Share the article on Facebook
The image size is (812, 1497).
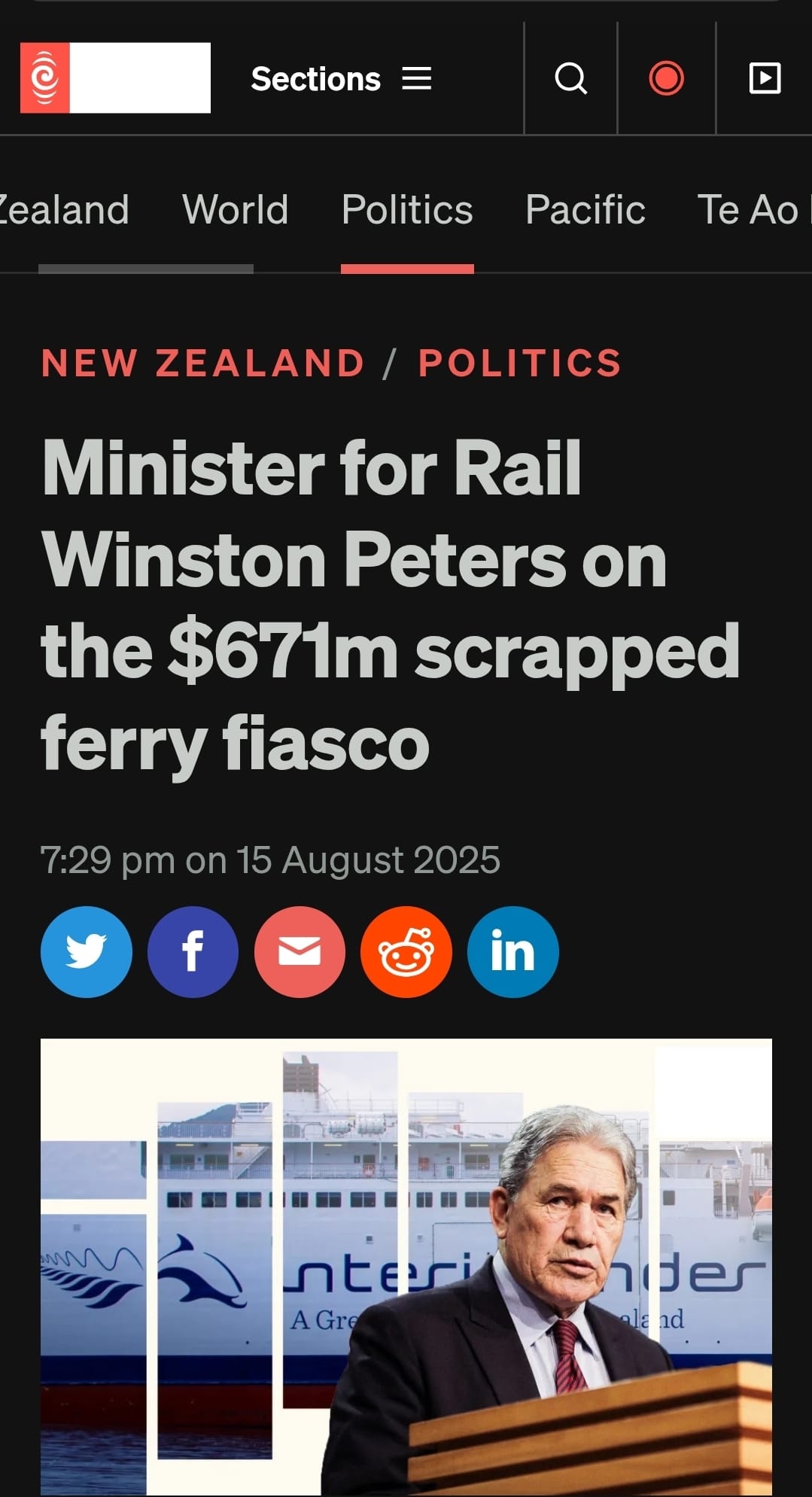click(x=193, y=951)
